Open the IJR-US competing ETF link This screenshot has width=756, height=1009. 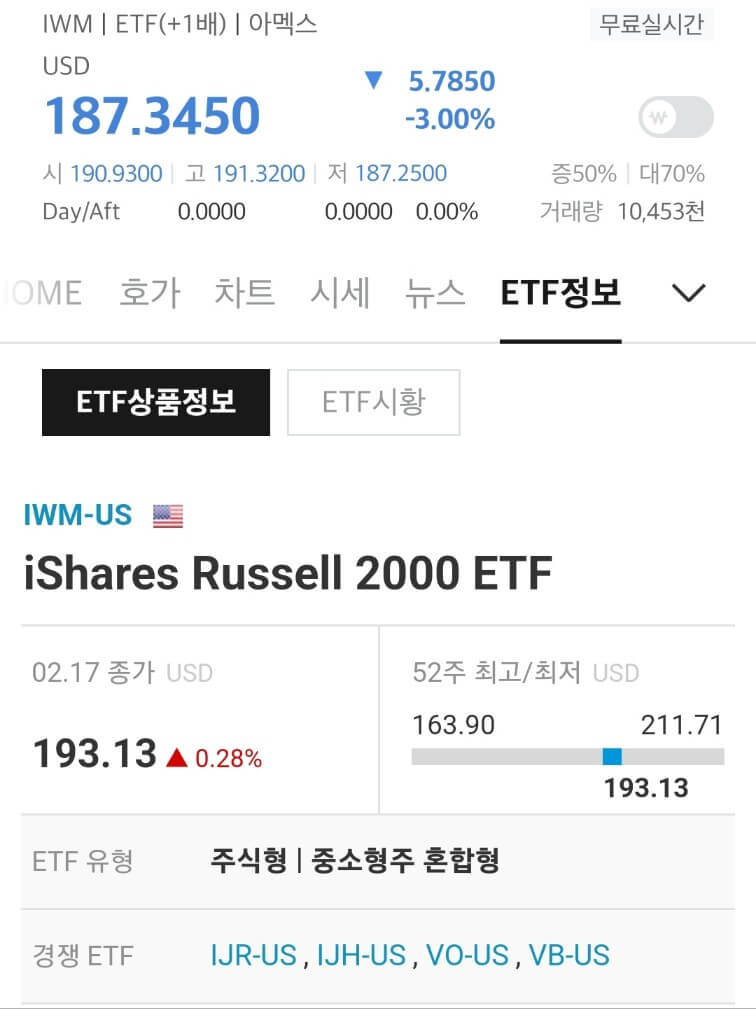(x=253, y=955)
